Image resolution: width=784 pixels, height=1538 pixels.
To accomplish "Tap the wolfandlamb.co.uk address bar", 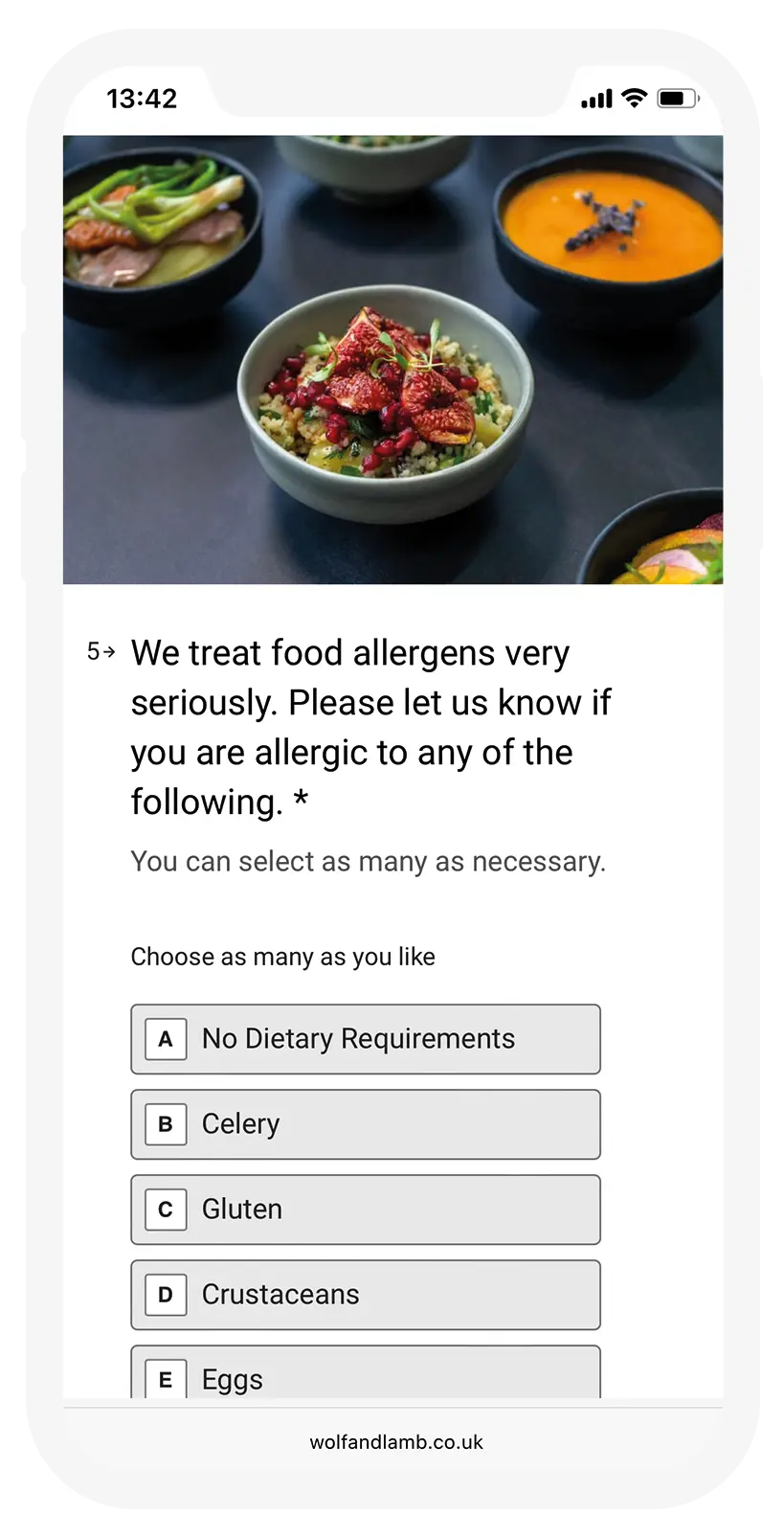I will pyautogui.click(x=395, y=1442).
